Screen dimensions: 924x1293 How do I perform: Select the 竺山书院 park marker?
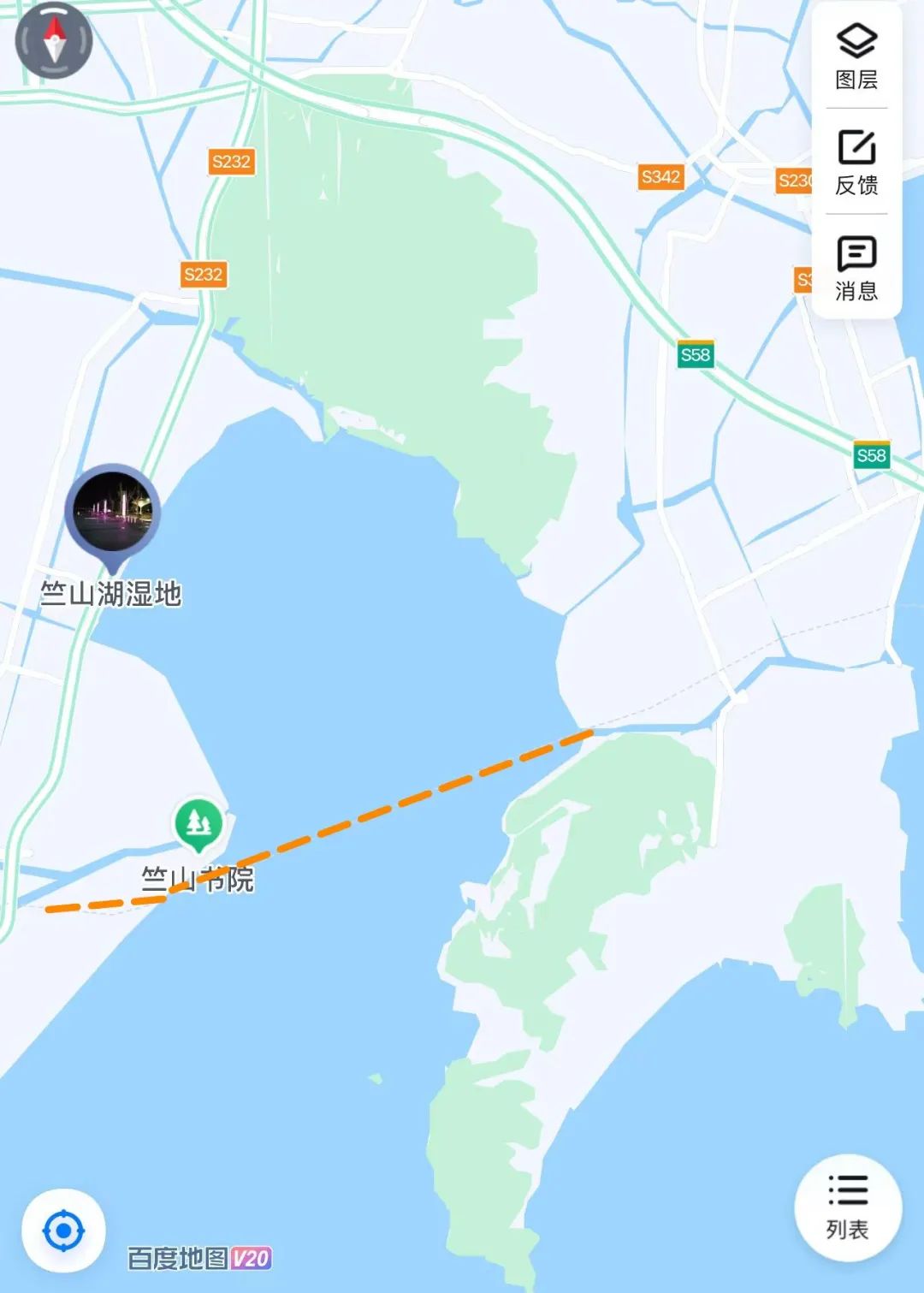(198, 823)
